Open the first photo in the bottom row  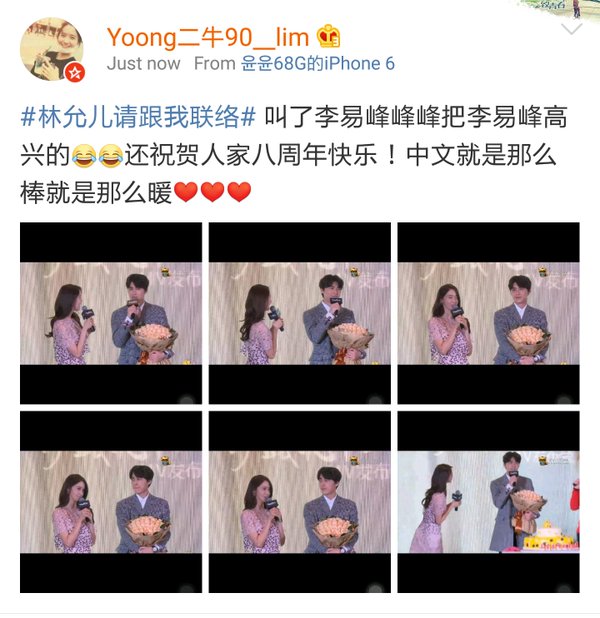coord(110,502)
